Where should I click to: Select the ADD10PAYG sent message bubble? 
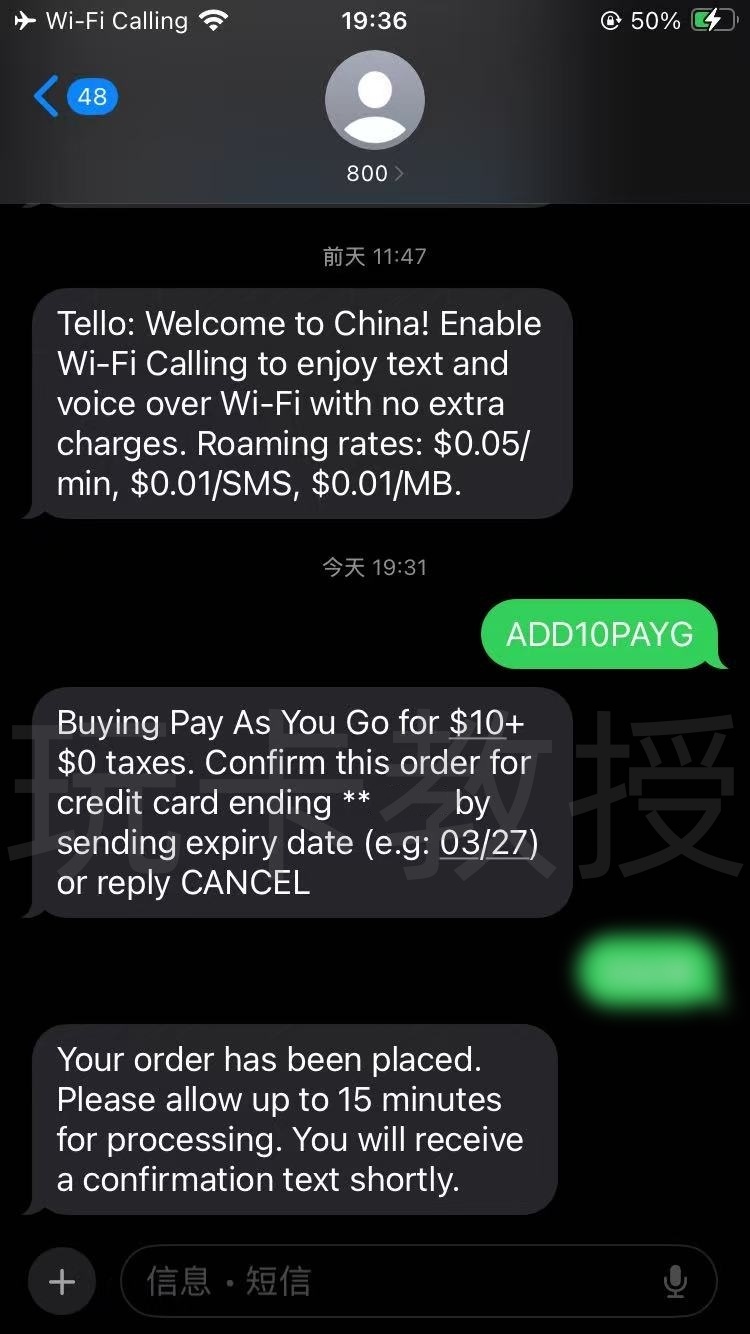tap(600, 634)
